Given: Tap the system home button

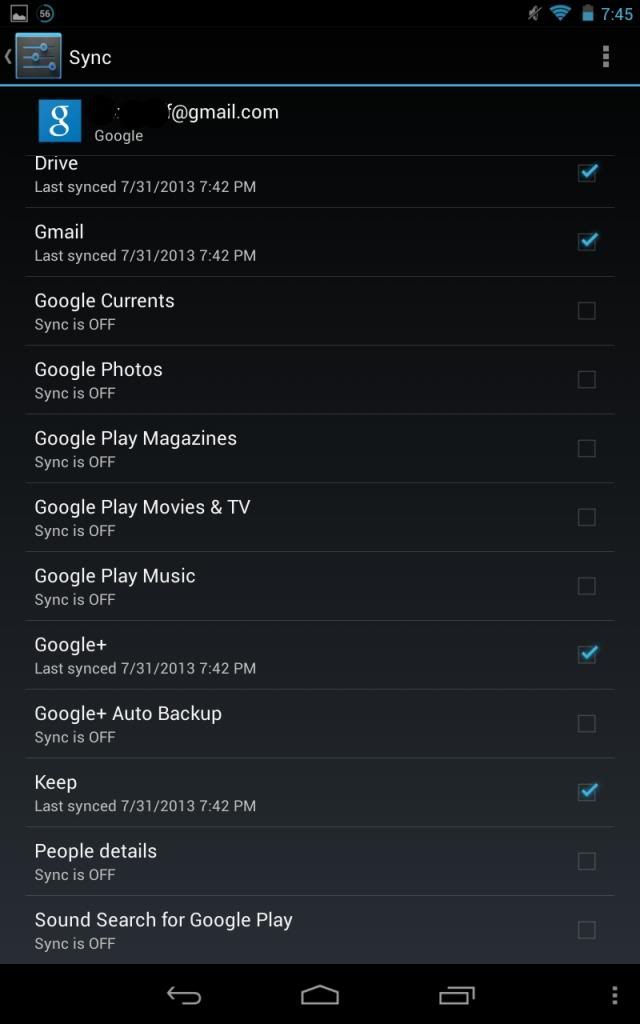Looking at the screenshot, I should pos(320,995).
